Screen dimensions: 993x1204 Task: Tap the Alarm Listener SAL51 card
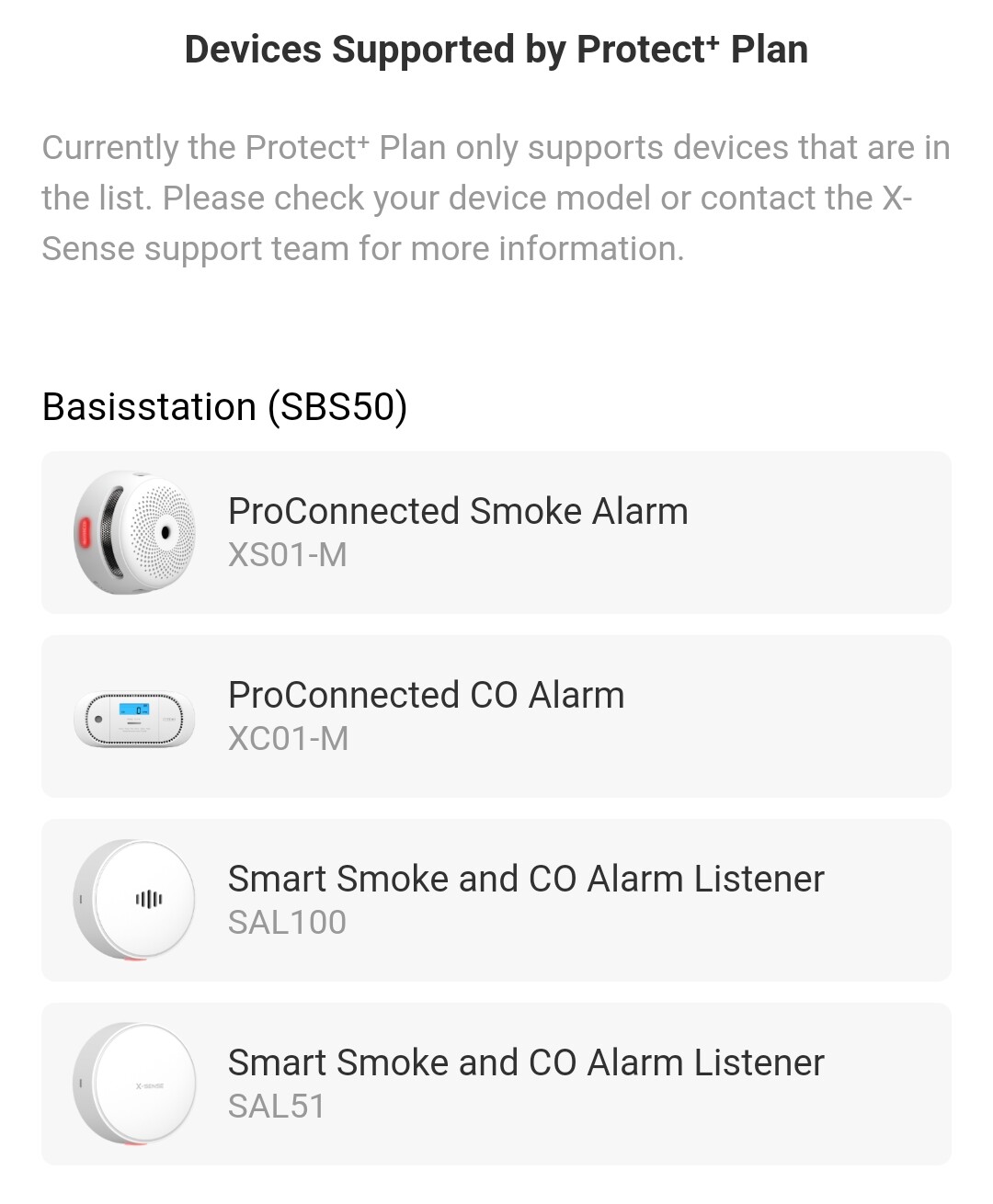pyautogui.click(x=496, y=1084)
